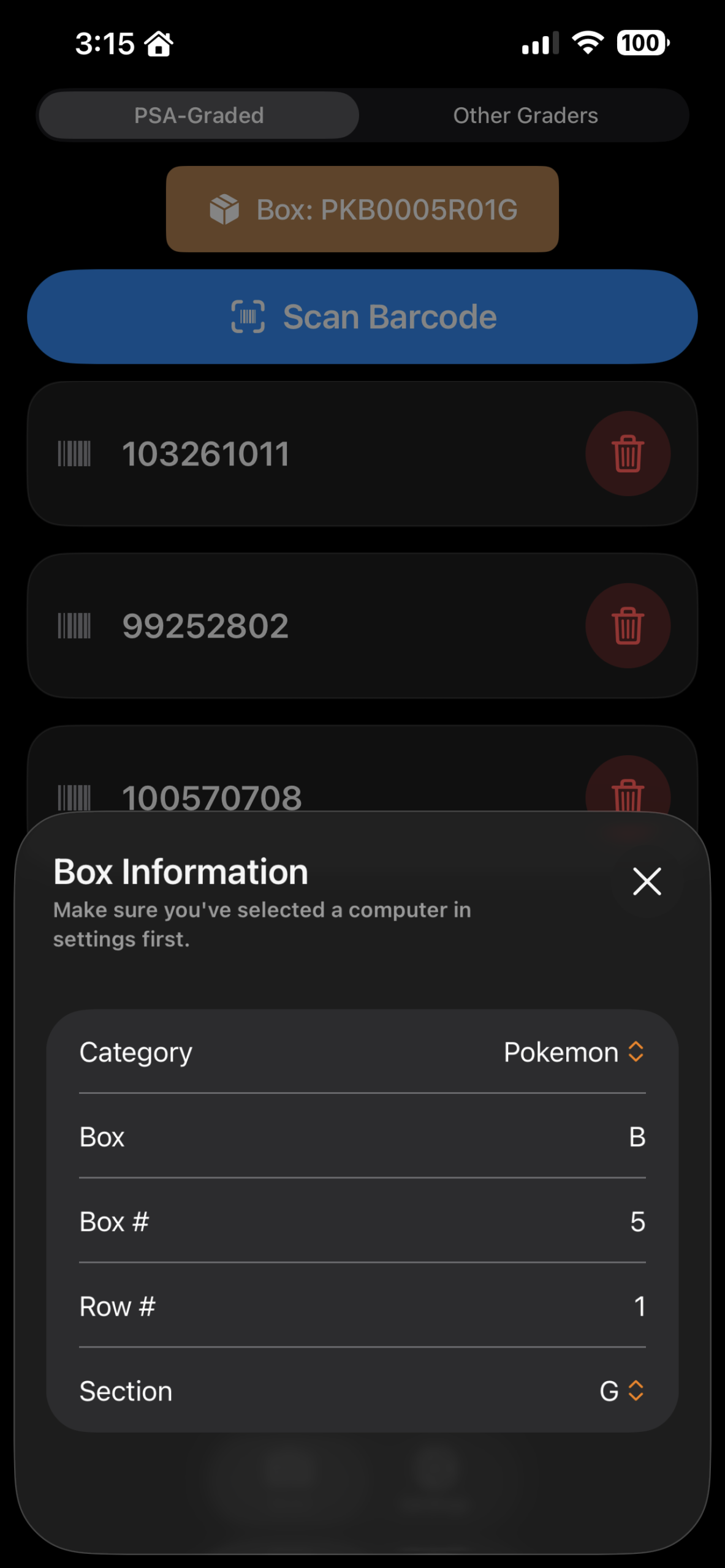Edit the Box field value B

coord(636,1137)
